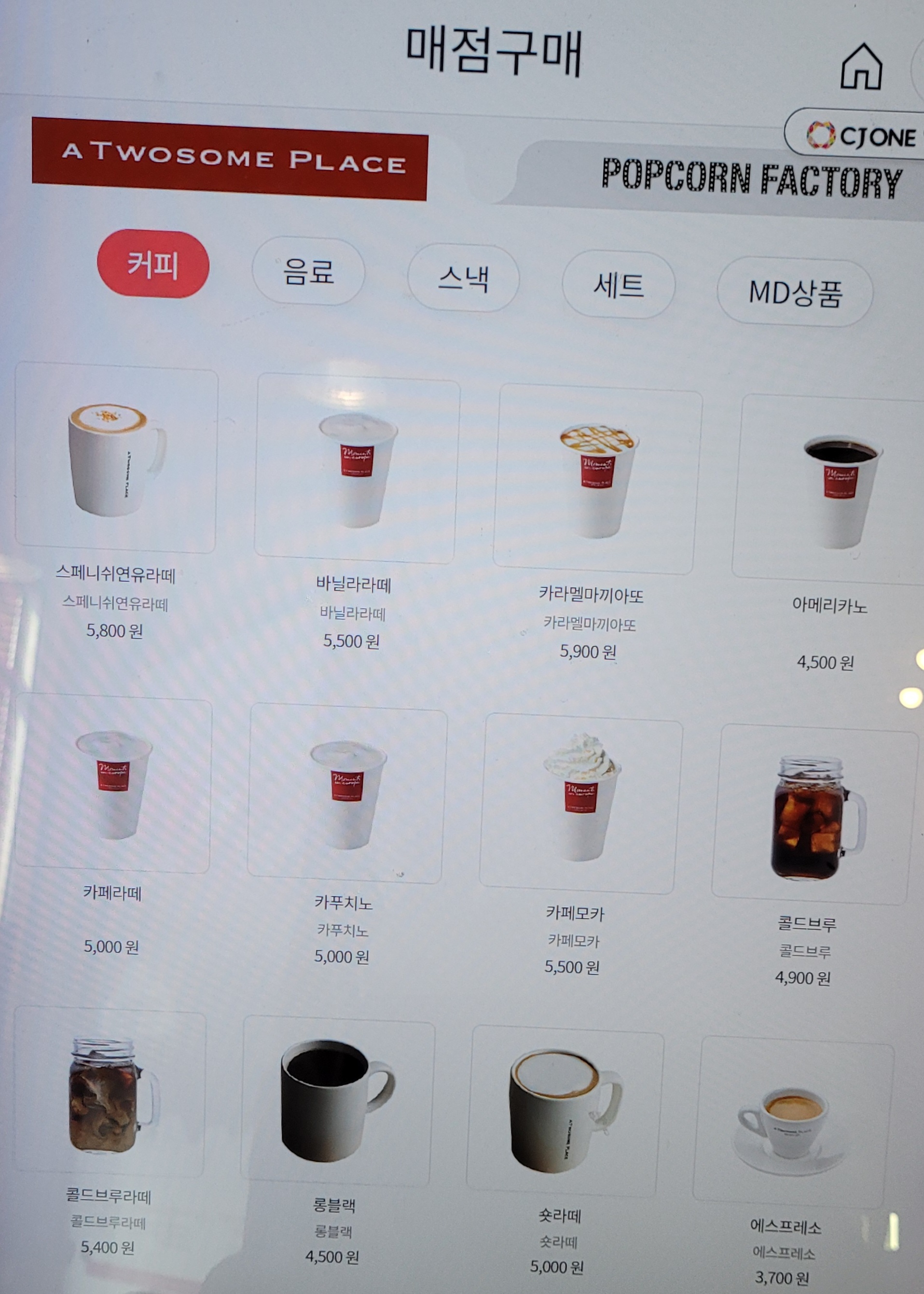Open the 세트 category
Image resolution: width=924 pixels, height=1294 pixels.
(x=619, y=285)
